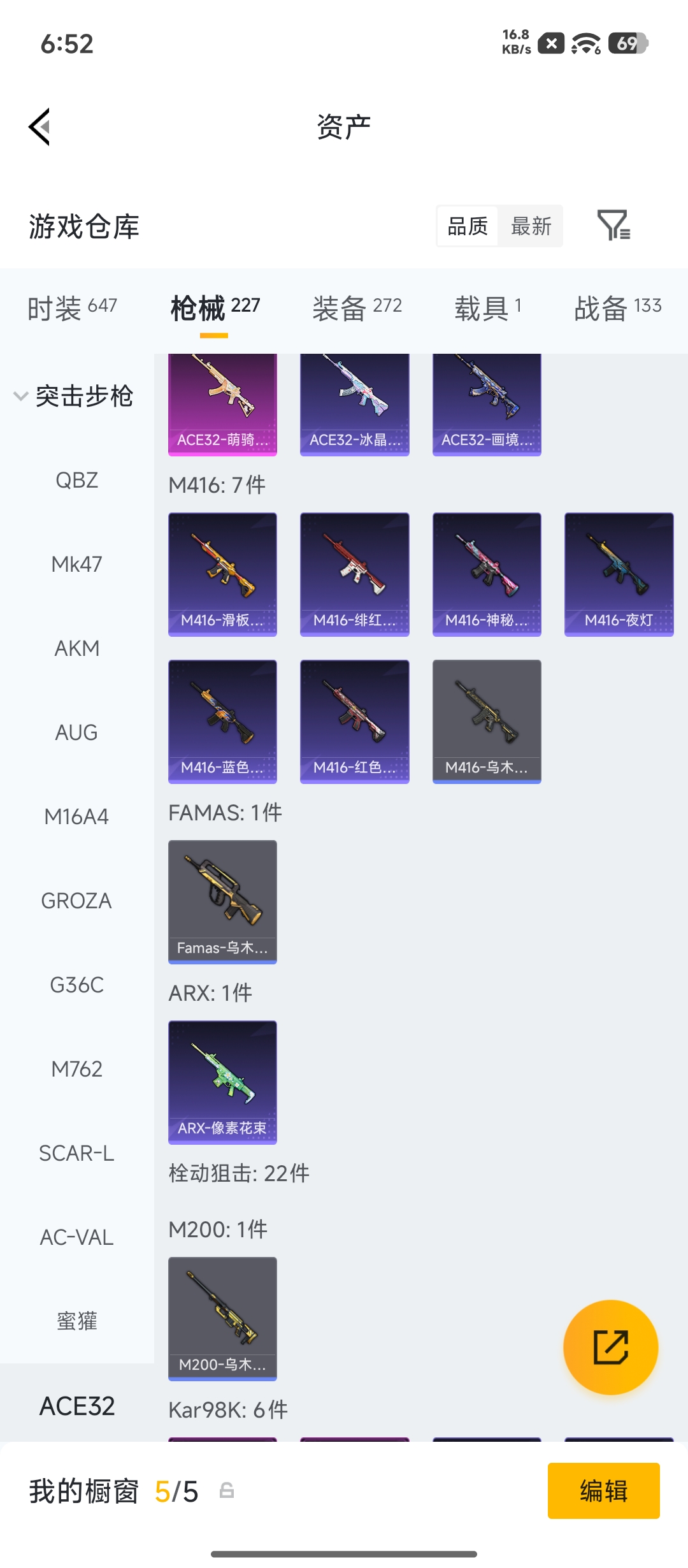Tap the orange floating share button
Image resolution: width=688 pixels, height=1568 pixels.
pyautogui.click(x=610, y=1347)
